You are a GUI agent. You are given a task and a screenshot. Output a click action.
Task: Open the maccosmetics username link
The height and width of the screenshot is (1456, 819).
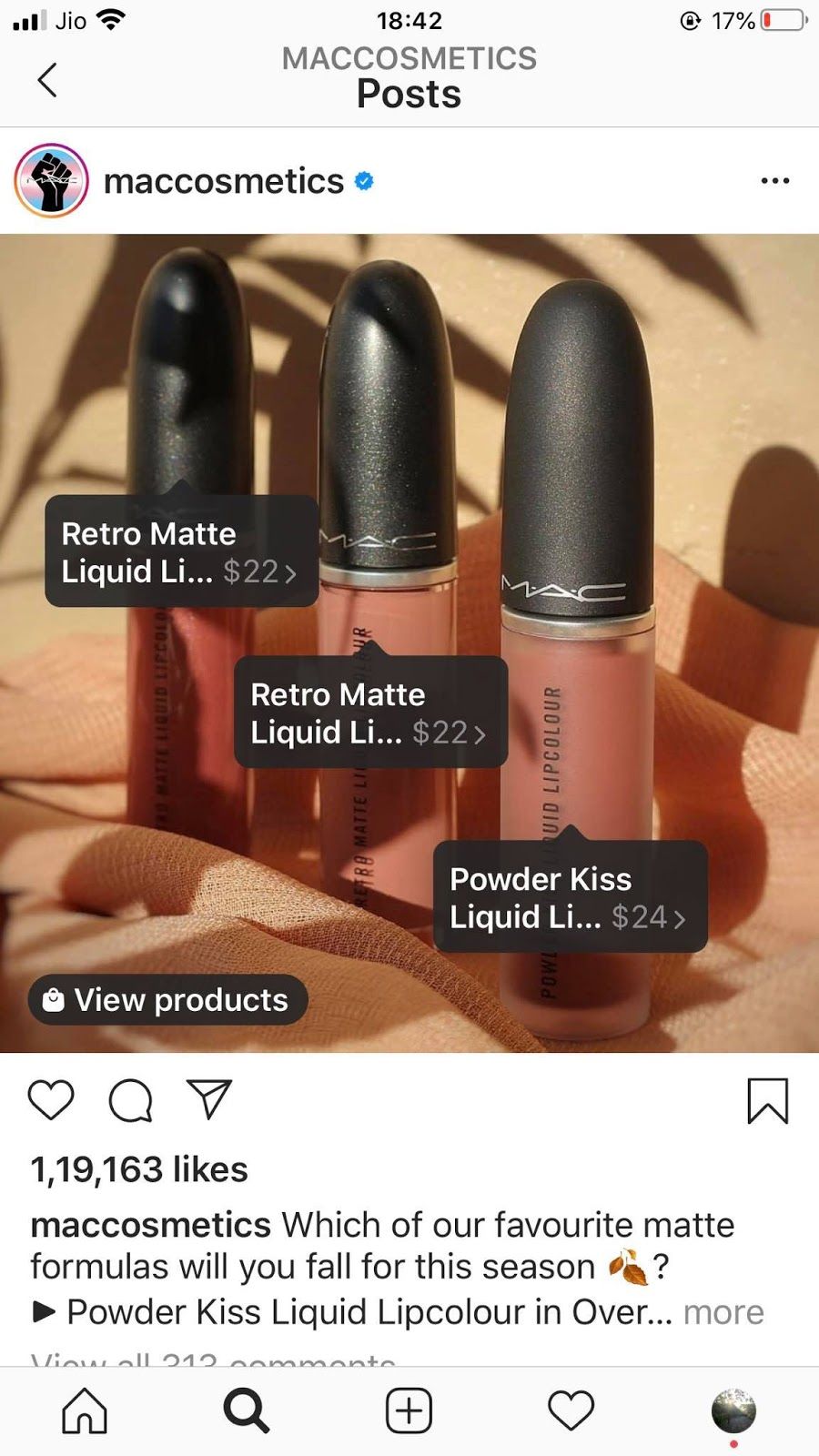point(224,181)
